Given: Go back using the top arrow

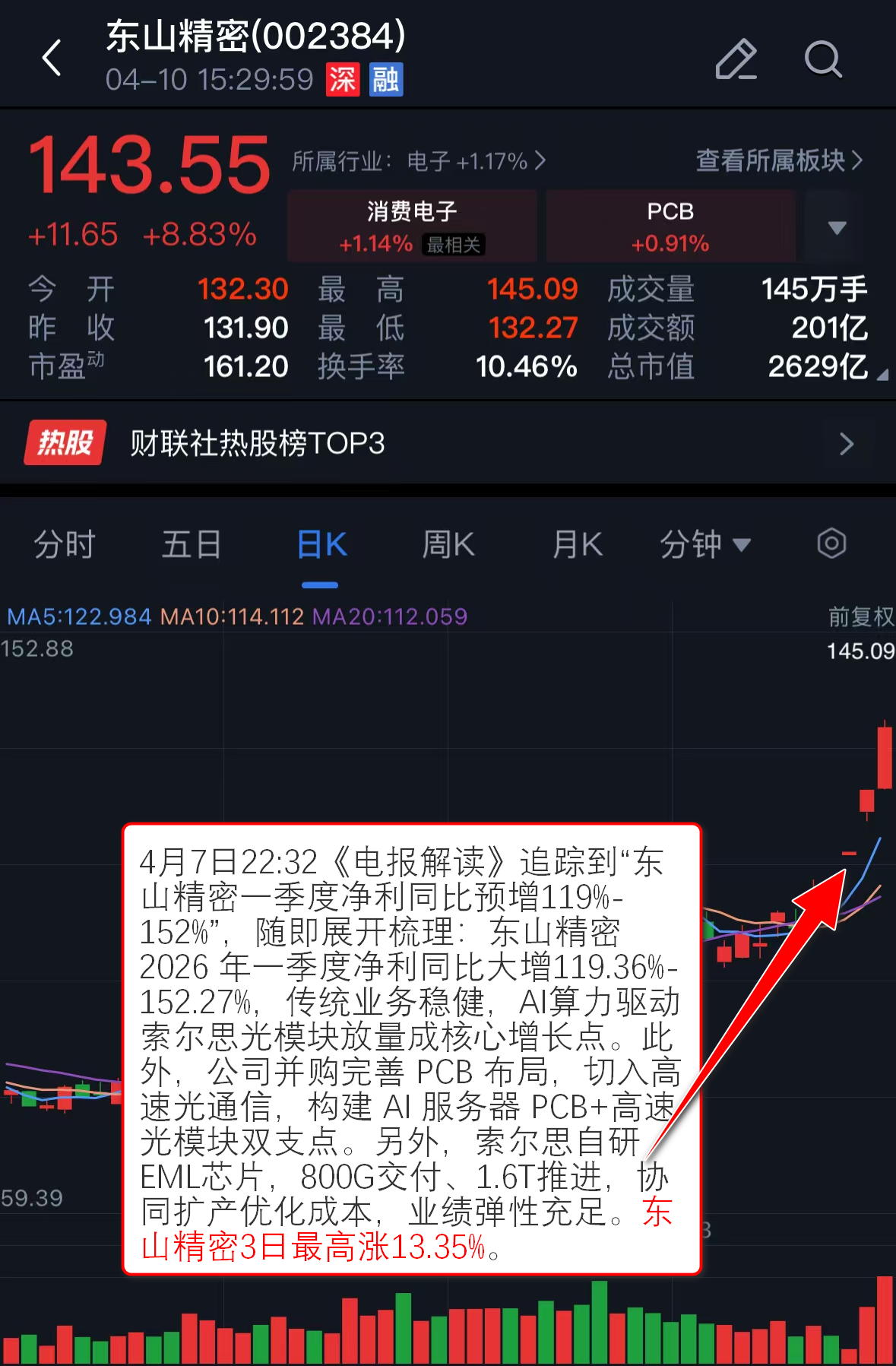Looking at the screenshot, I should coord(52,59).
